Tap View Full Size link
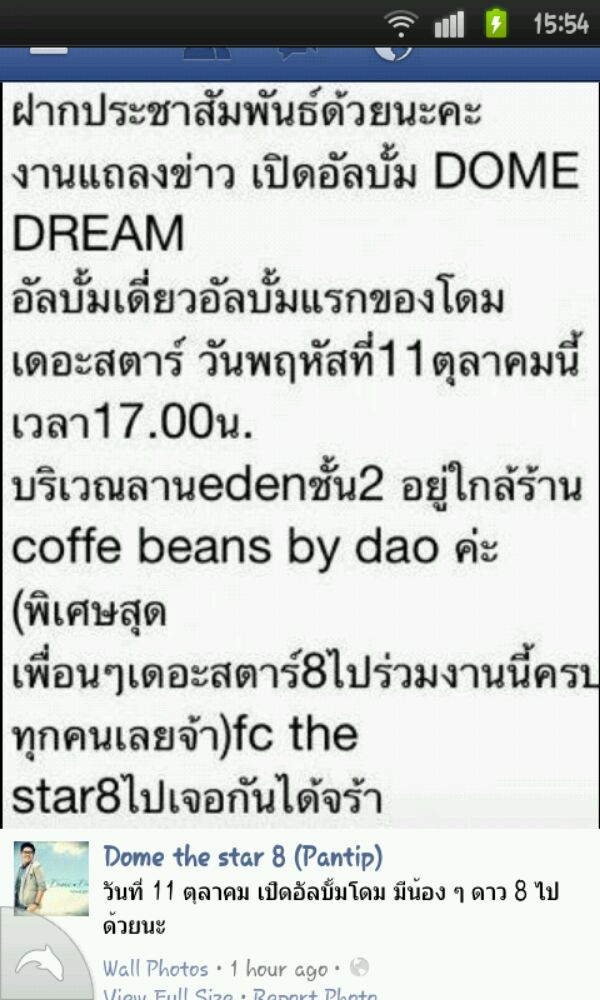Viewport: 600px width, 1000px height. (167, 993)
